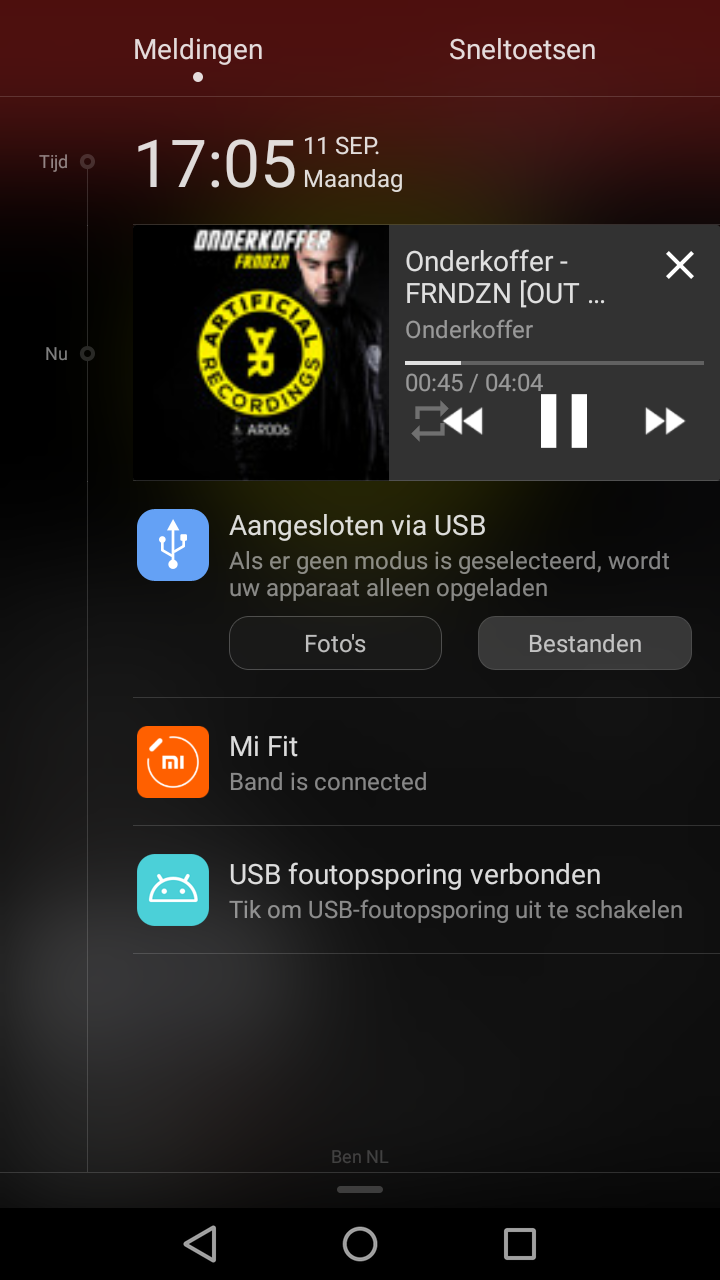Open the Onderkoffer album art

(261, 352)
